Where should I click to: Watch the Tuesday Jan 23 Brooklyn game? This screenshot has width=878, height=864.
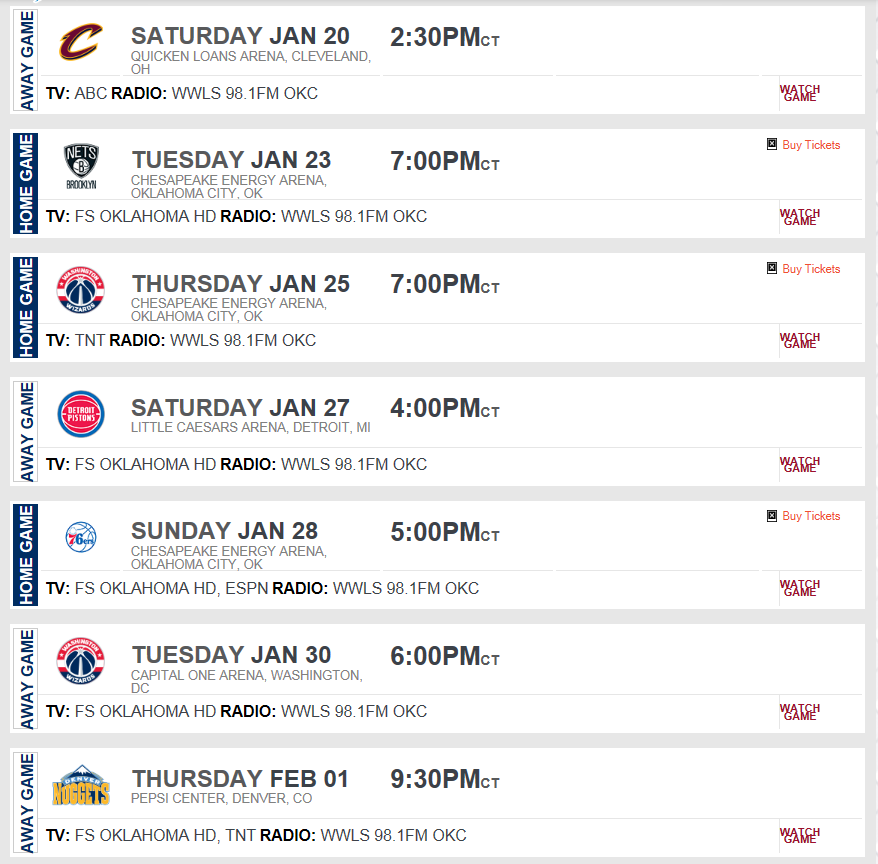pos(800,218)
